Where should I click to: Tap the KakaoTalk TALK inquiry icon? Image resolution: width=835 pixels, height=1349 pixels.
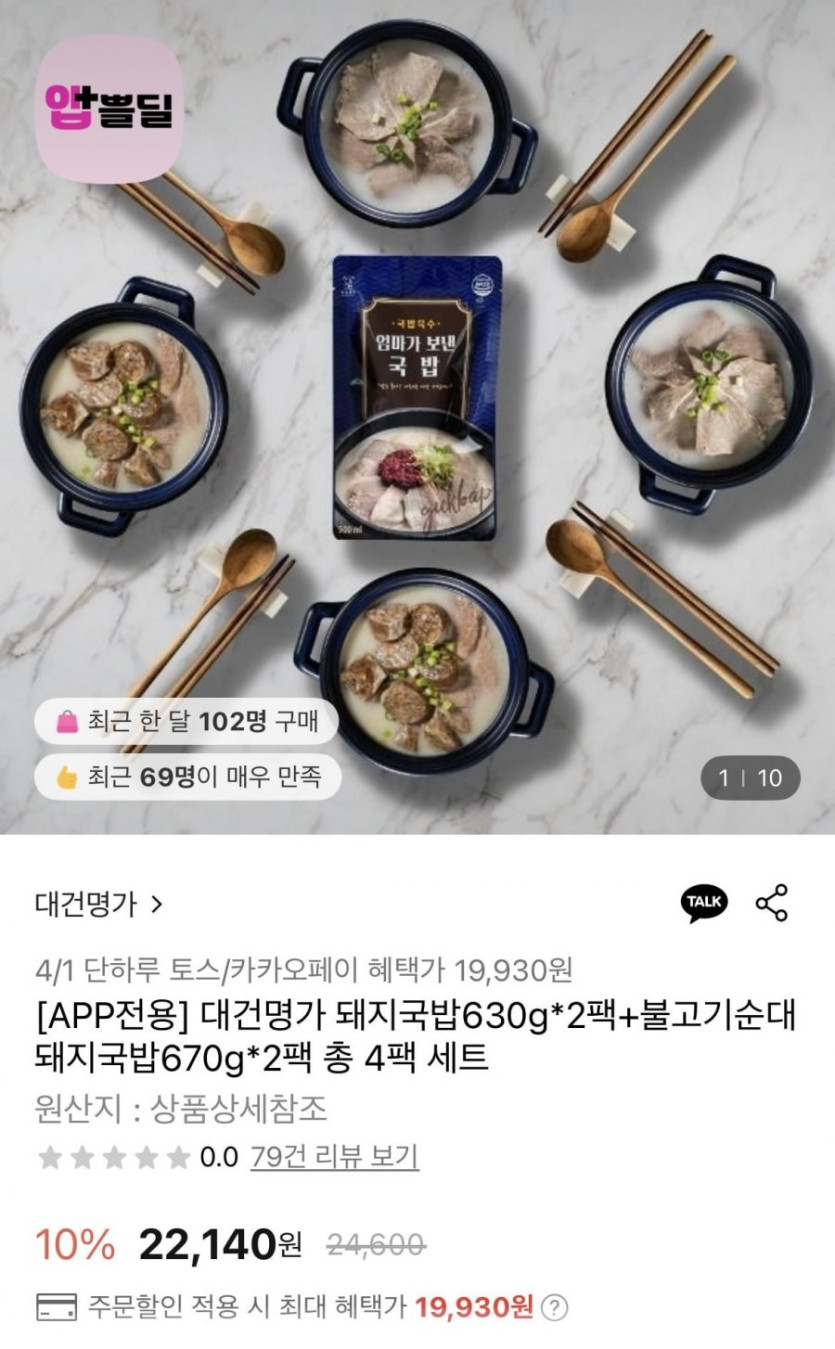tap(704, 902)
